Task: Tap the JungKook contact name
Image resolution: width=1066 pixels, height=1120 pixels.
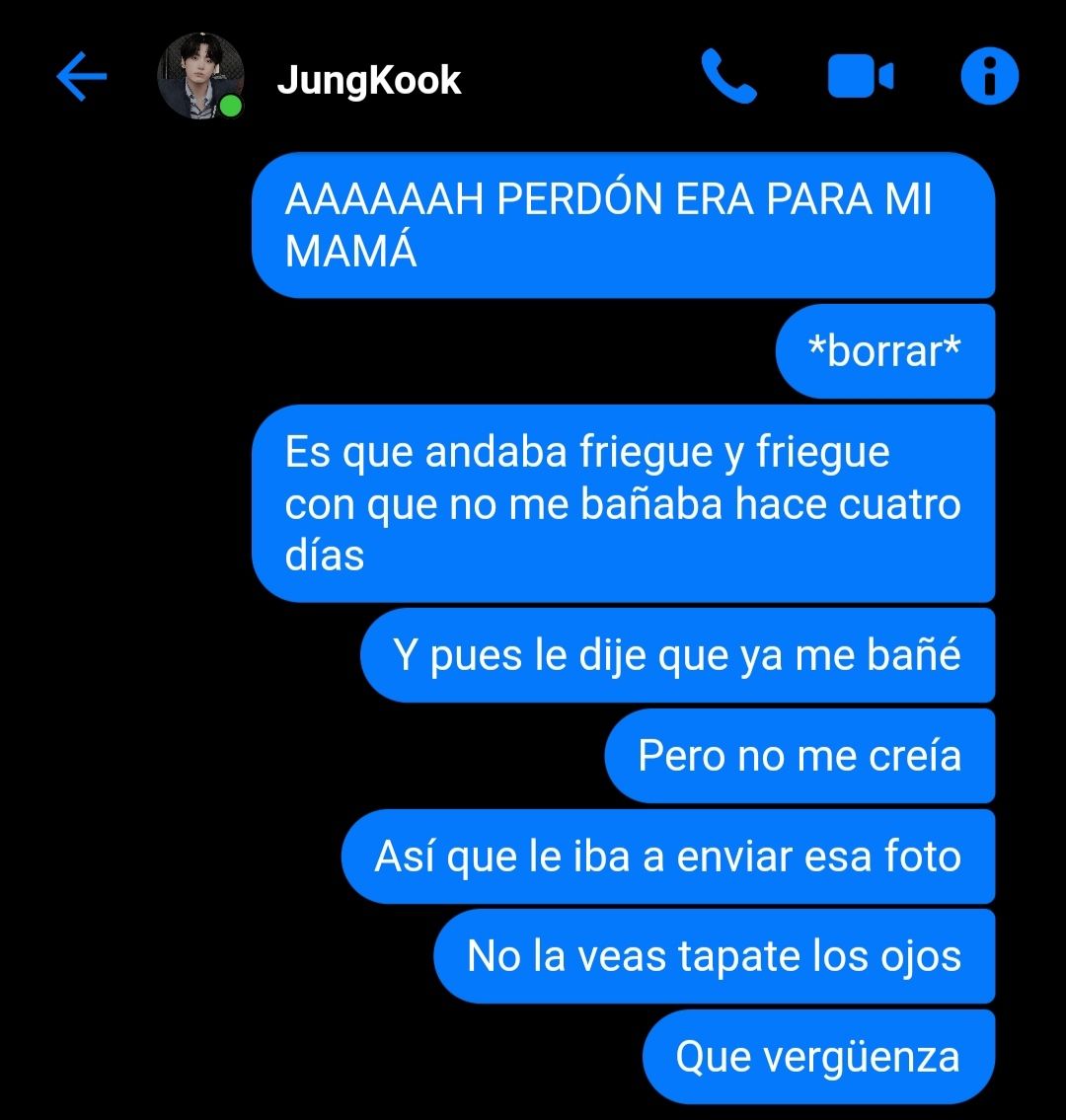Action: tap(369, 79)
